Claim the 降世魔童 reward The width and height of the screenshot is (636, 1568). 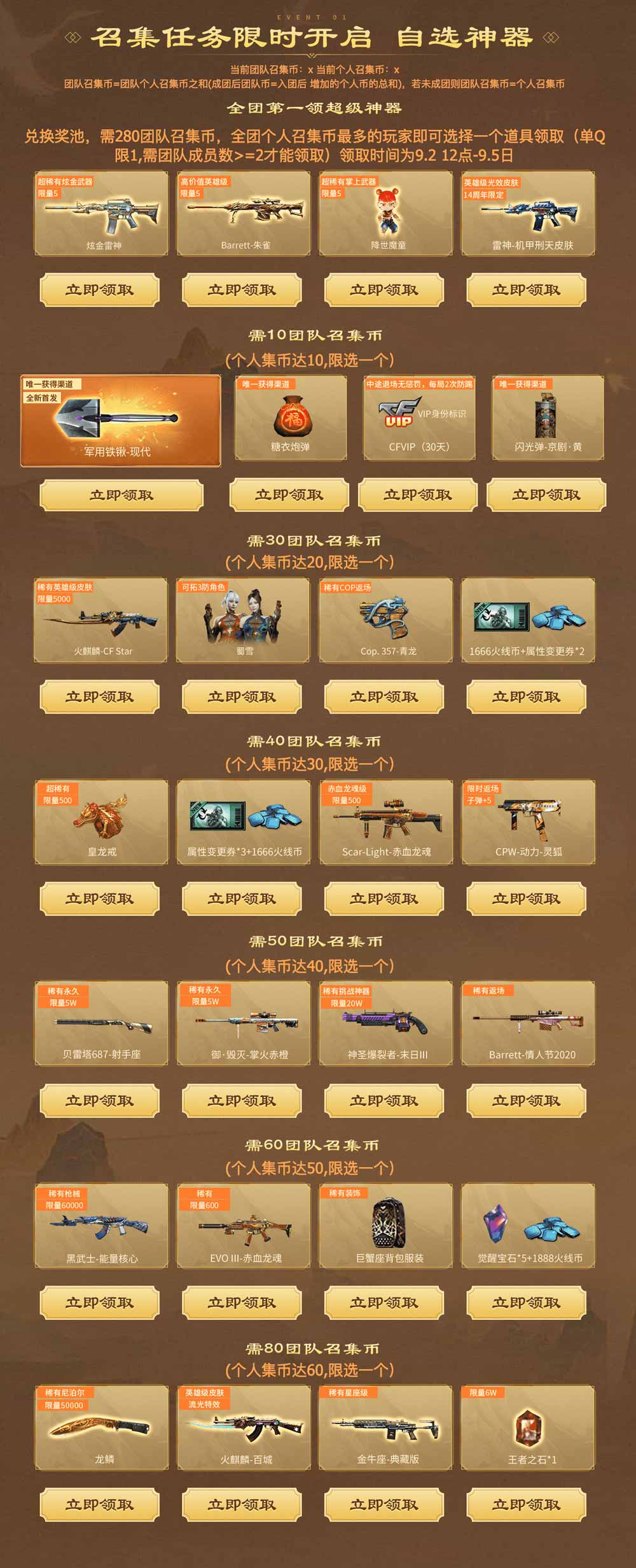click(384, 290)
